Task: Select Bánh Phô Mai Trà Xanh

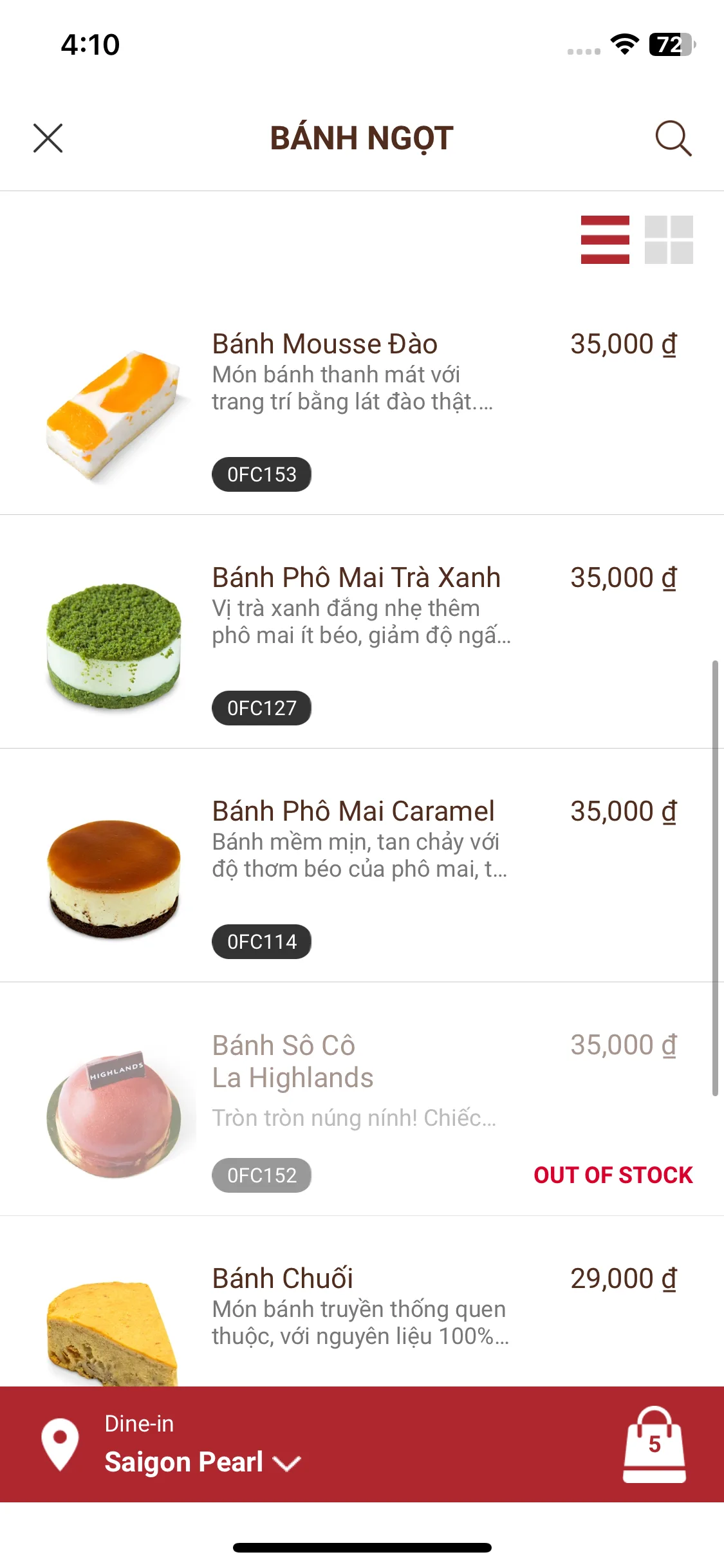Action: (x=356, y=579)
